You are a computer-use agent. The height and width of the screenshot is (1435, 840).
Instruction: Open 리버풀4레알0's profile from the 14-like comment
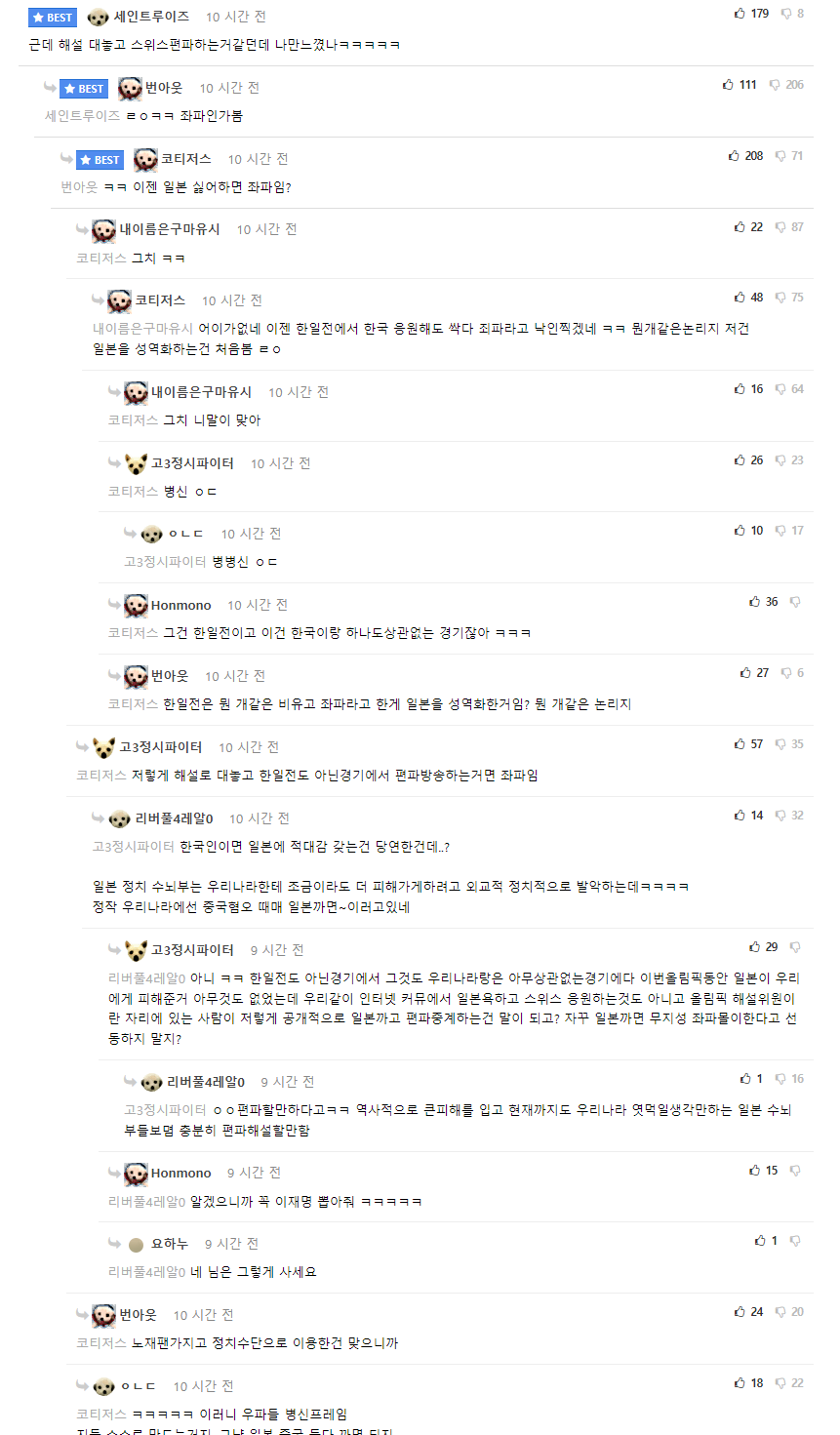[x=174, y=818]
